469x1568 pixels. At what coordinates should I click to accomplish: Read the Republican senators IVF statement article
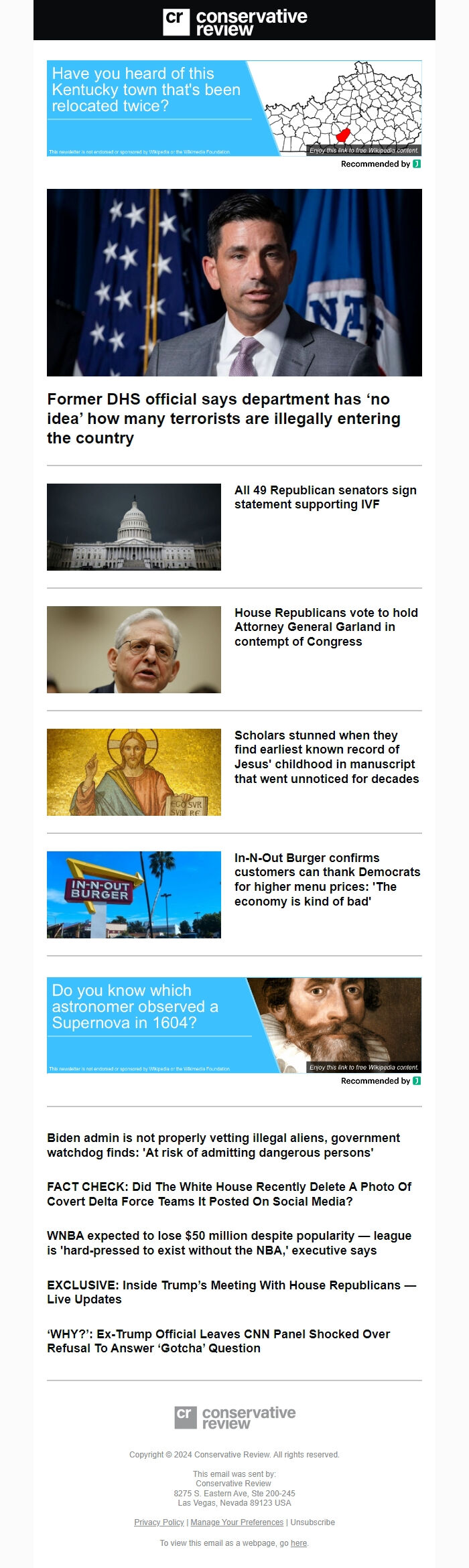point(325,497)
